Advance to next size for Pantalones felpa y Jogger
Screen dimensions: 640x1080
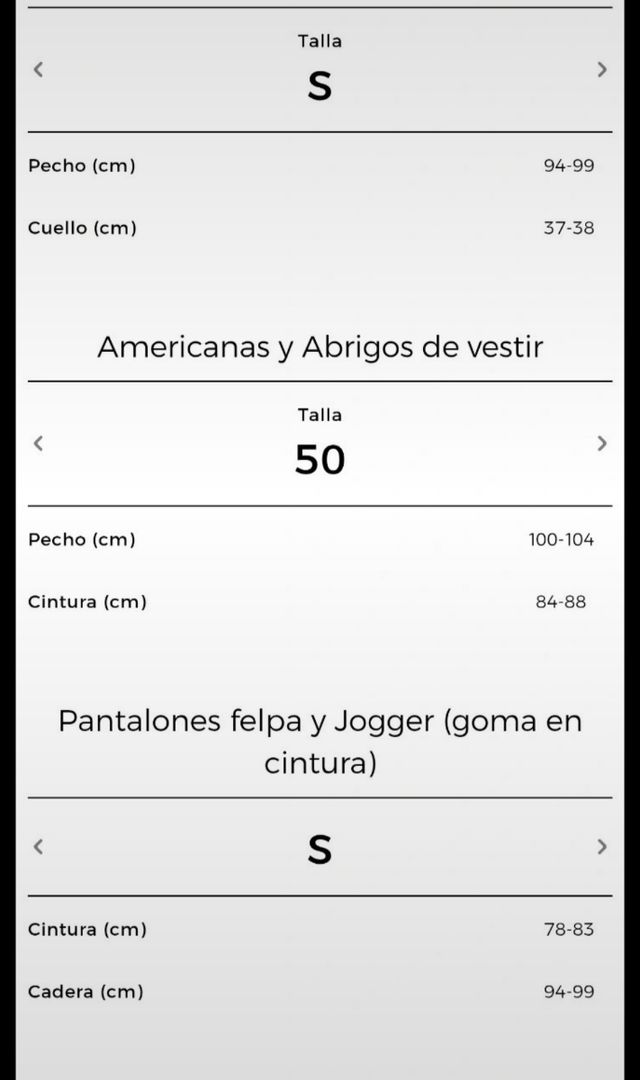point(601,847)
